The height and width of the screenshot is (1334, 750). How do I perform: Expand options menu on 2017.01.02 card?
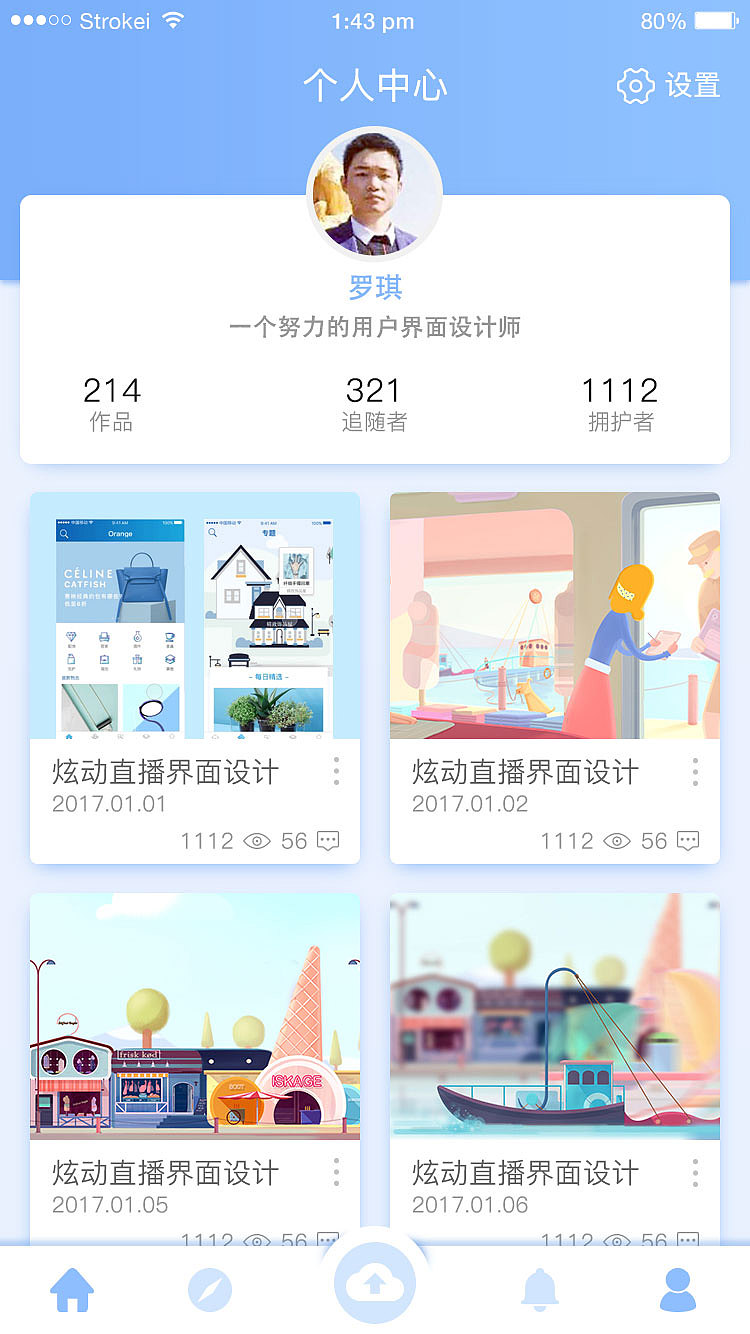pyautogui.click(x=694, y=772)
